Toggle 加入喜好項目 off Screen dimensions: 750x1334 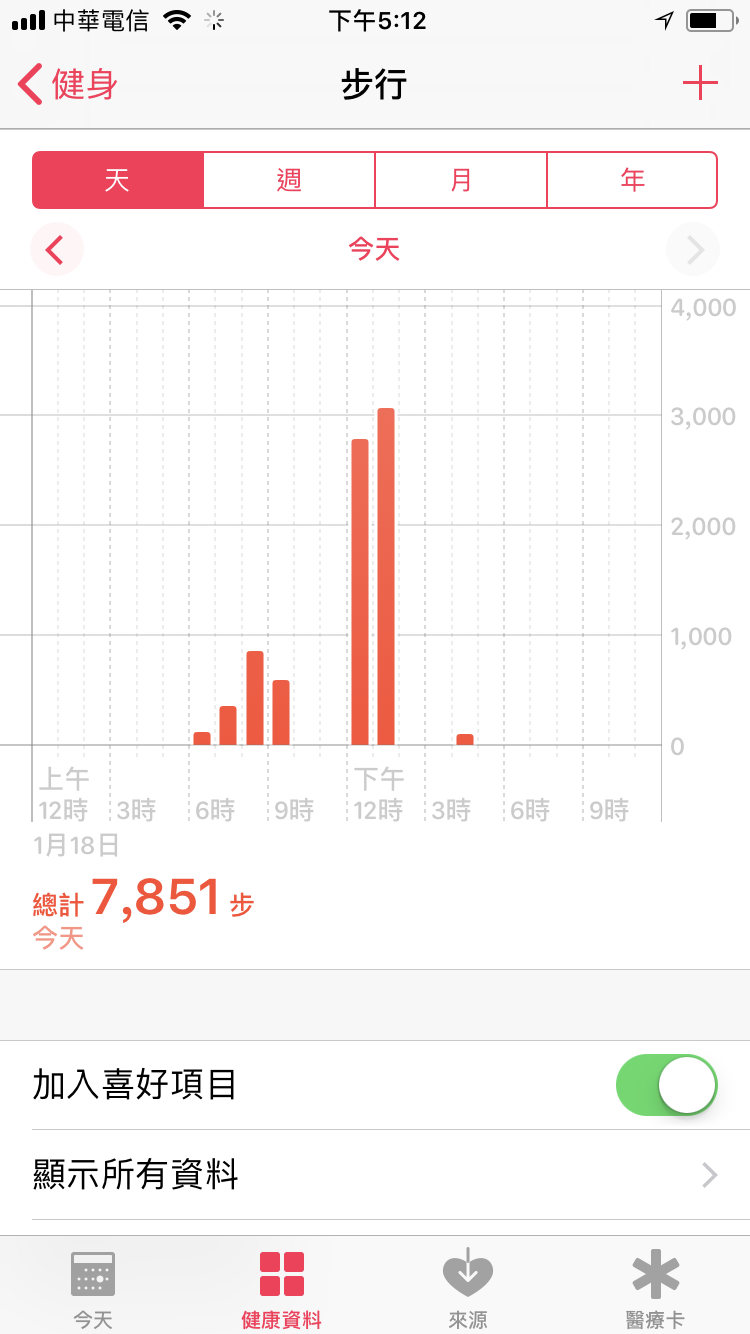click(667, 1085)
